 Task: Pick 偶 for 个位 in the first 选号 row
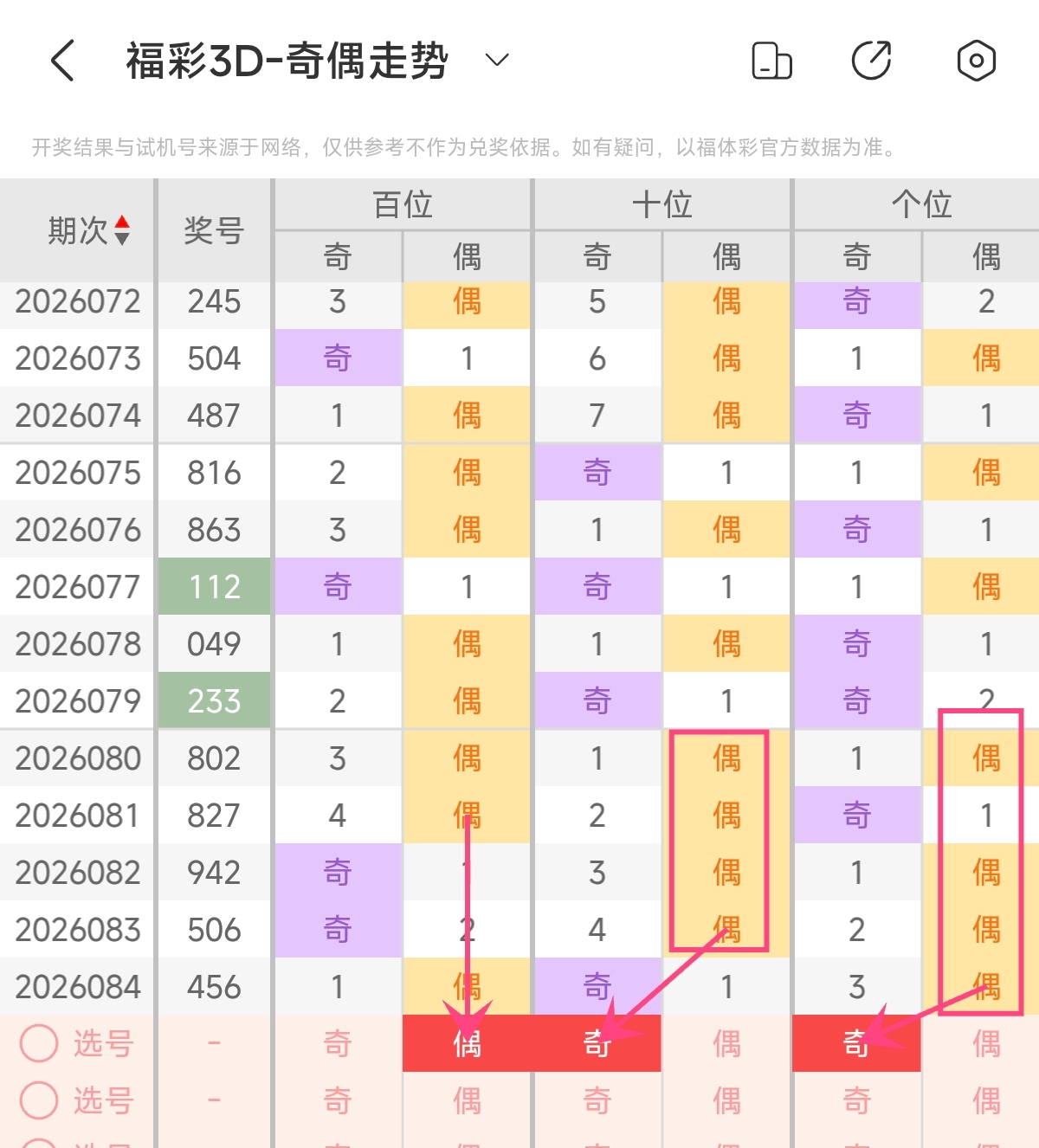tap(986, 1043)
